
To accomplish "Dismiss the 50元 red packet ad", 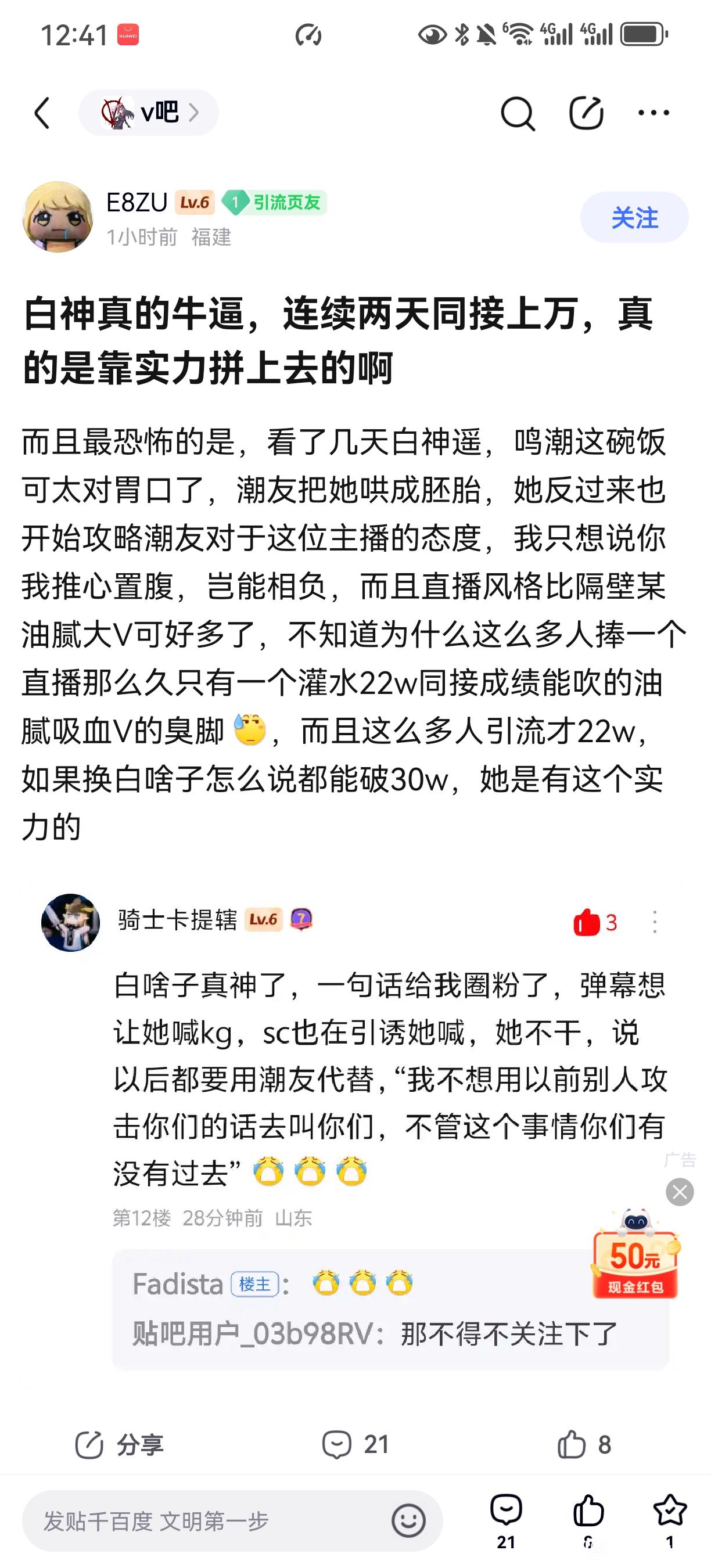I will click(x=680, y=1192).
